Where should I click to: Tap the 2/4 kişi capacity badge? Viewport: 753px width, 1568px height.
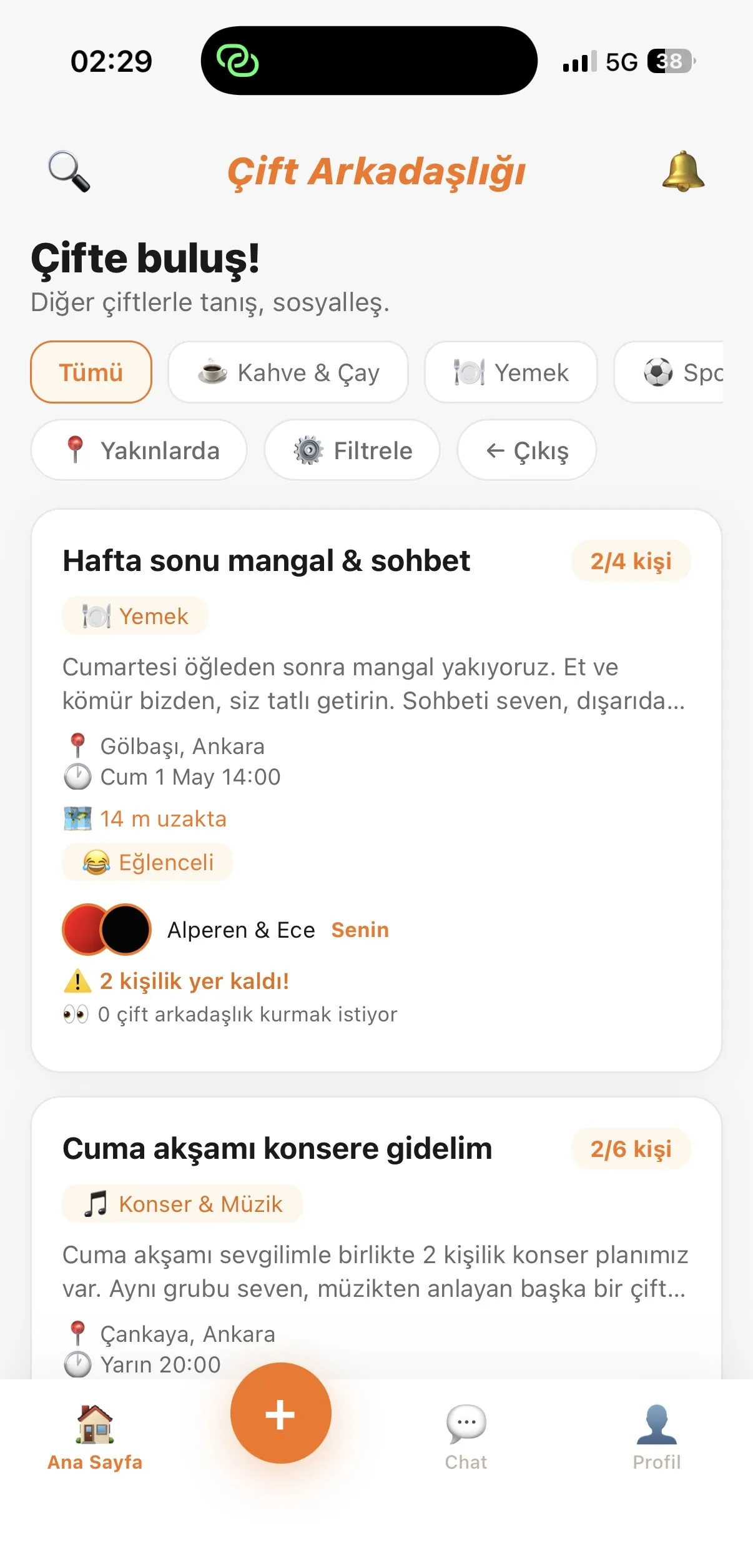coord(631,560)
